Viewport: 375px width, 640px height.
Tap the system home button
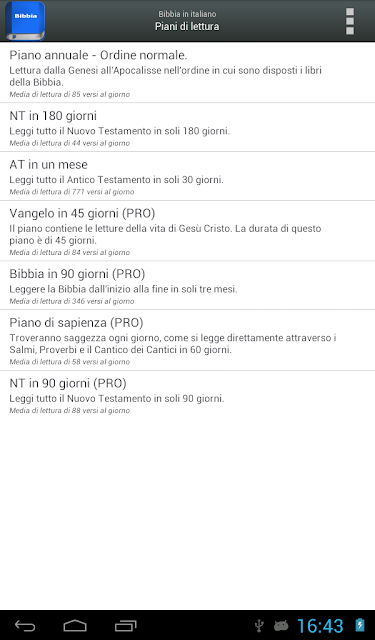(75, 625)
